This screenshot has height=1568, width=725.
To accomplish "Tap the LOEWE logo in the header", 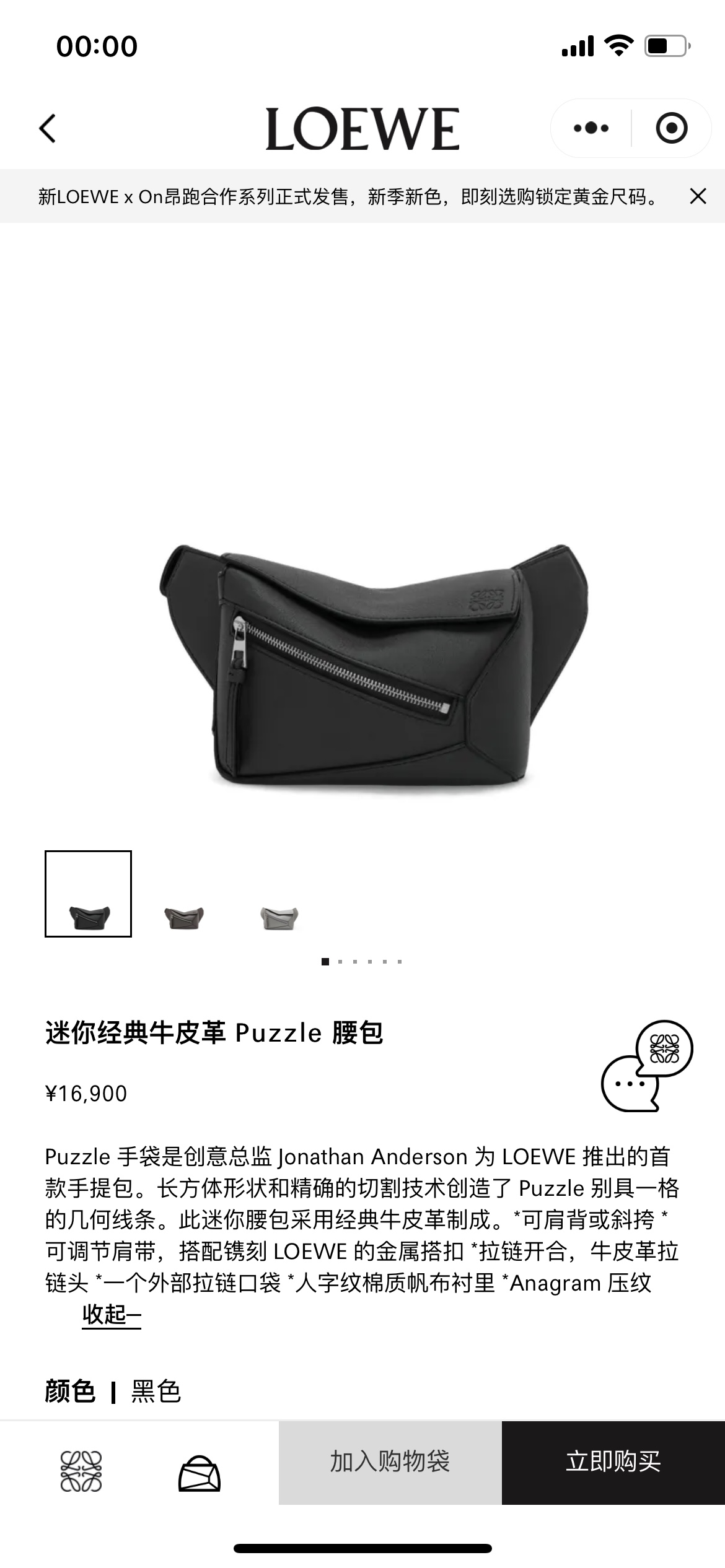I will [362, 128].
